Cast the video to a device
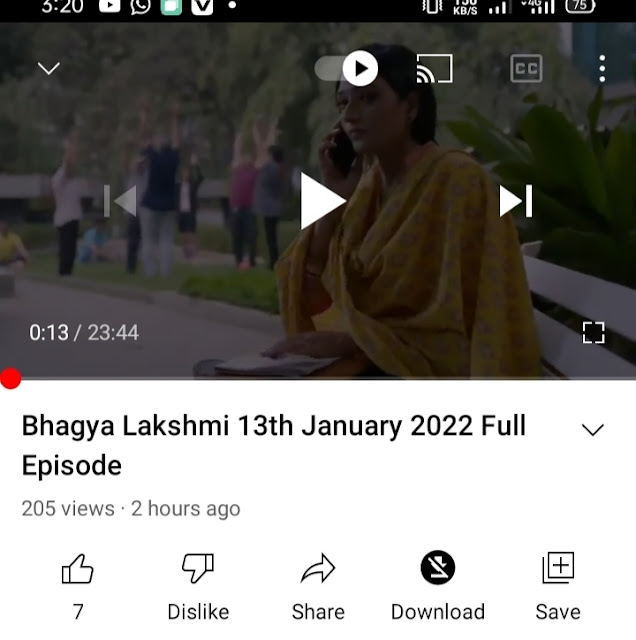636x640 pixels. pos(434,68)
